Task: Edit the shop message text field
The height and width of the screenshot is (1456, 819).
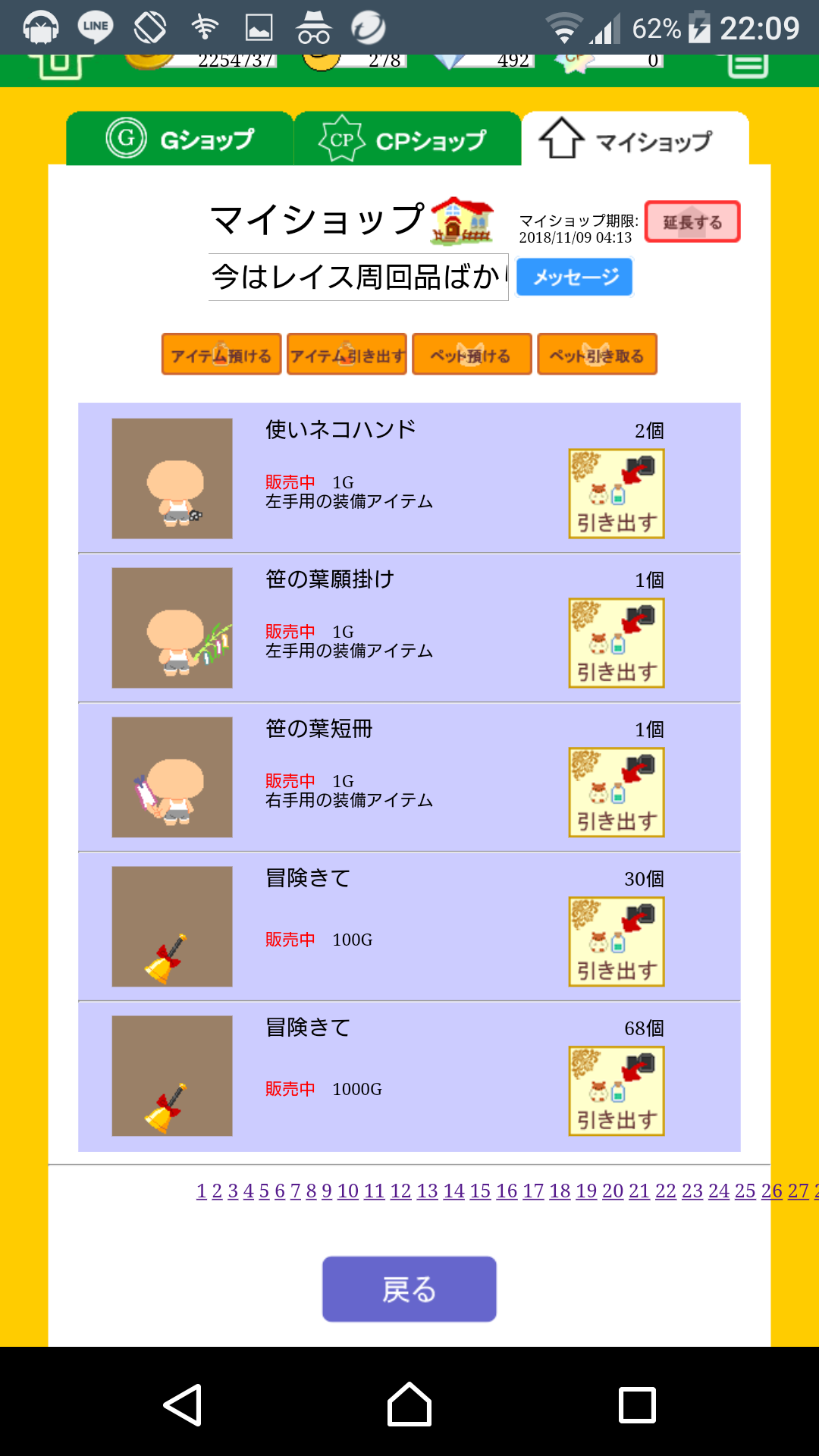Action: (x=358, y=278)
